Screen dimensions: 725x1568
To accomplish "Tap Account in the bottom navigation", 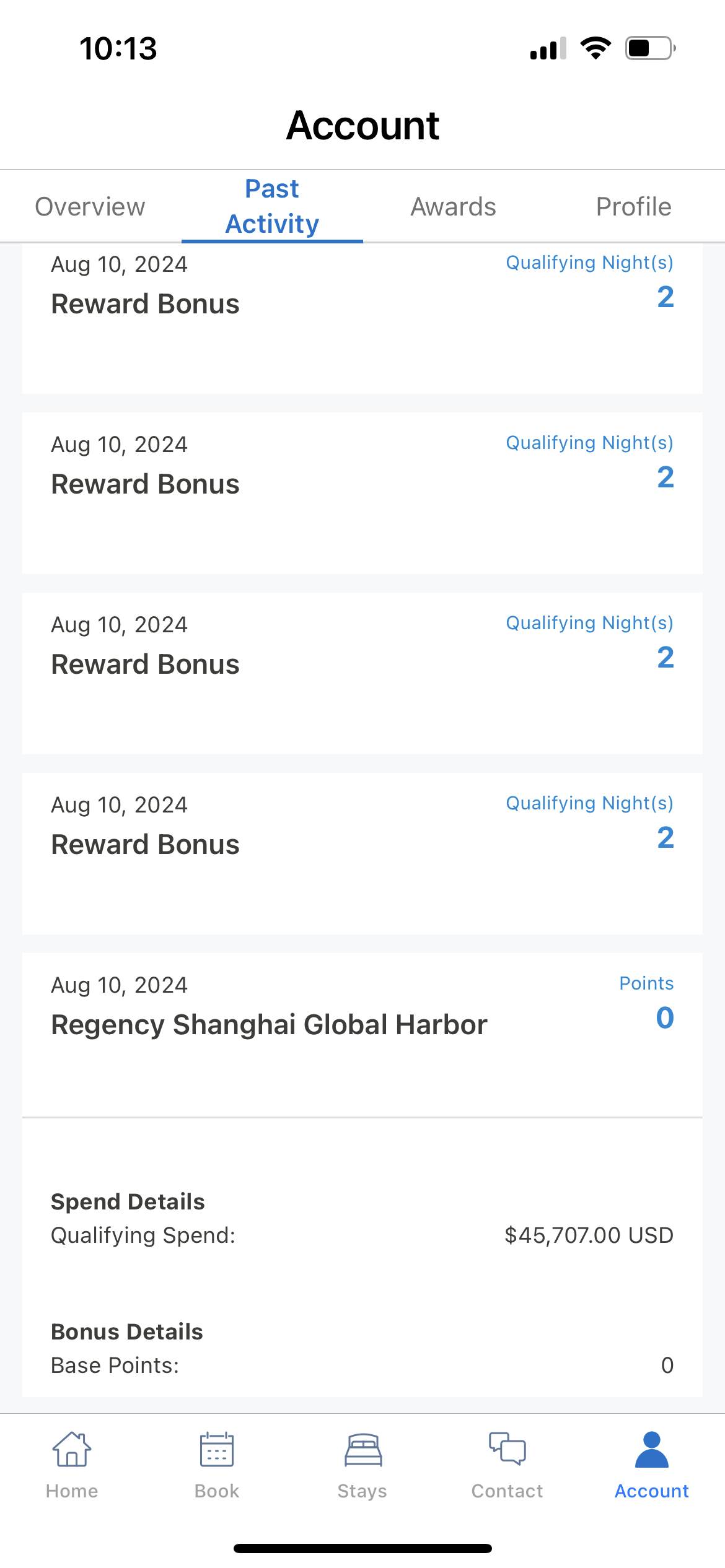I will point(652,1465).
